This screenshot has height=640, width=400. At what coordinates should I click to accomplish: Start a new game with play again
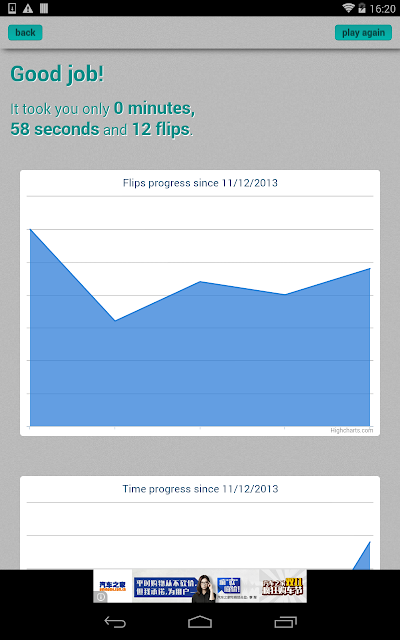363,33
